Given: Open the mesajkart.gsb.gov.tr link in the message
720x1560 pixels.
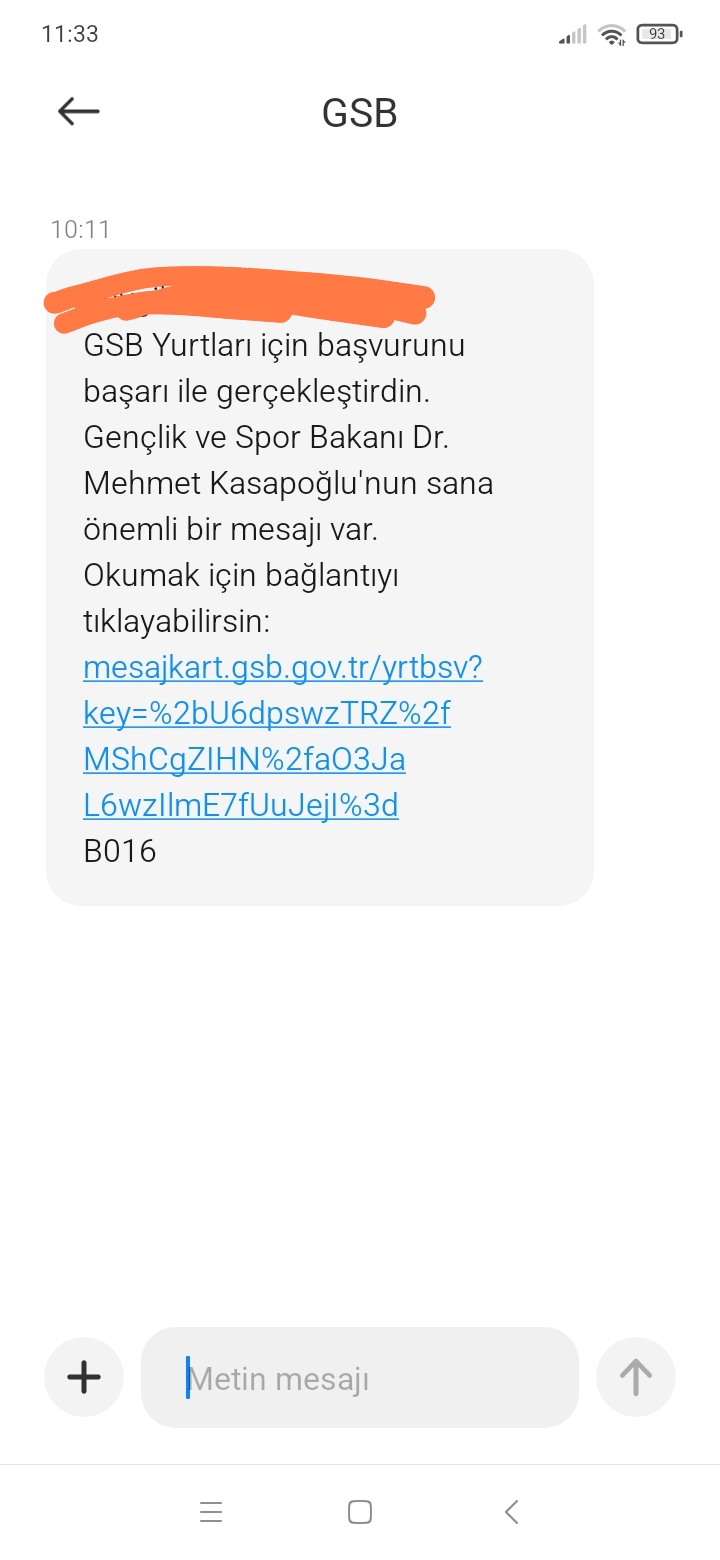Looking at the screenshot, I should pyautogui.click(x=283, y=737).
